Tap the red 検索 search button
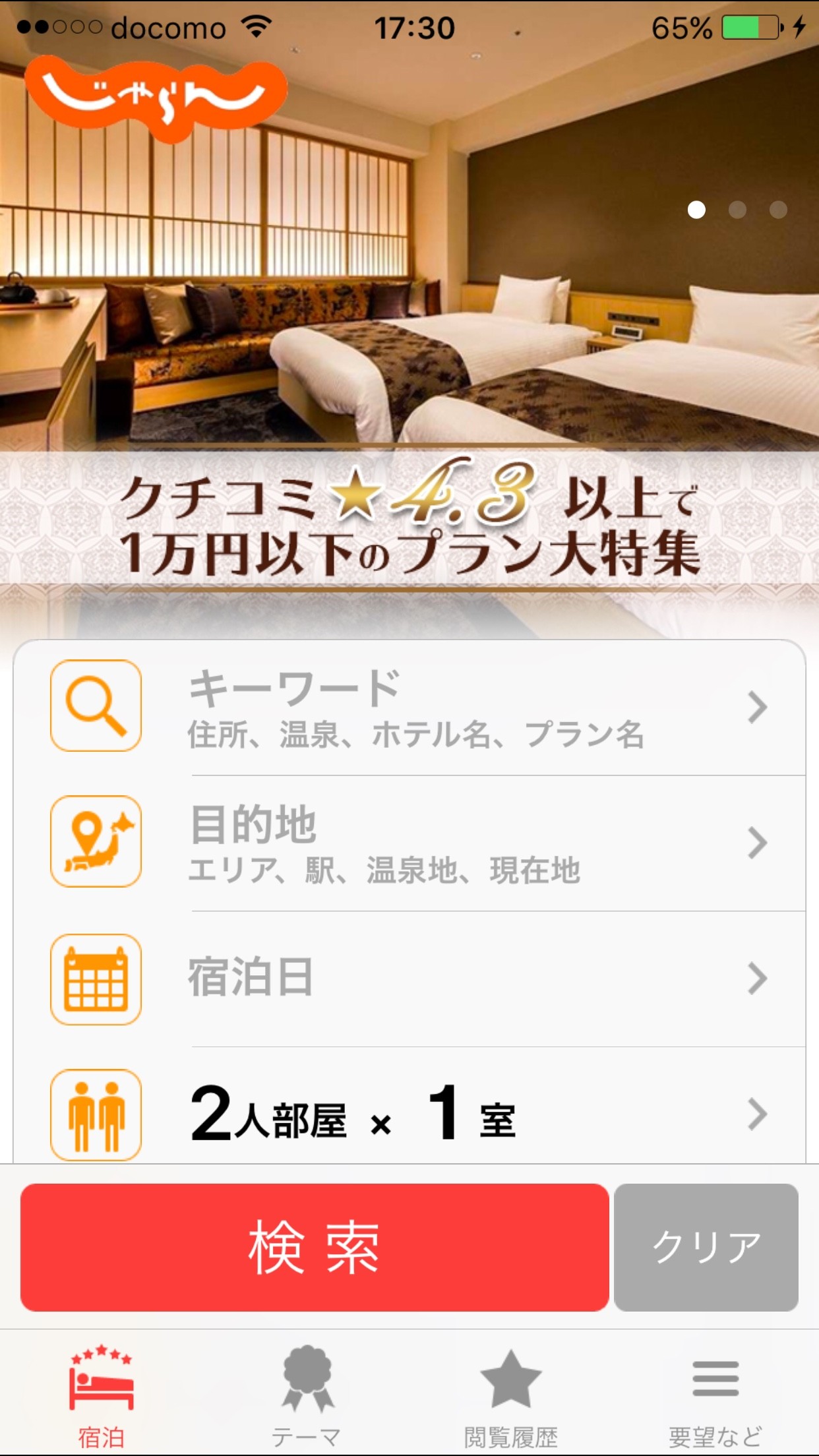Image resolution: width=819 pixels, height=1456 pixels. coord(314,1247)
